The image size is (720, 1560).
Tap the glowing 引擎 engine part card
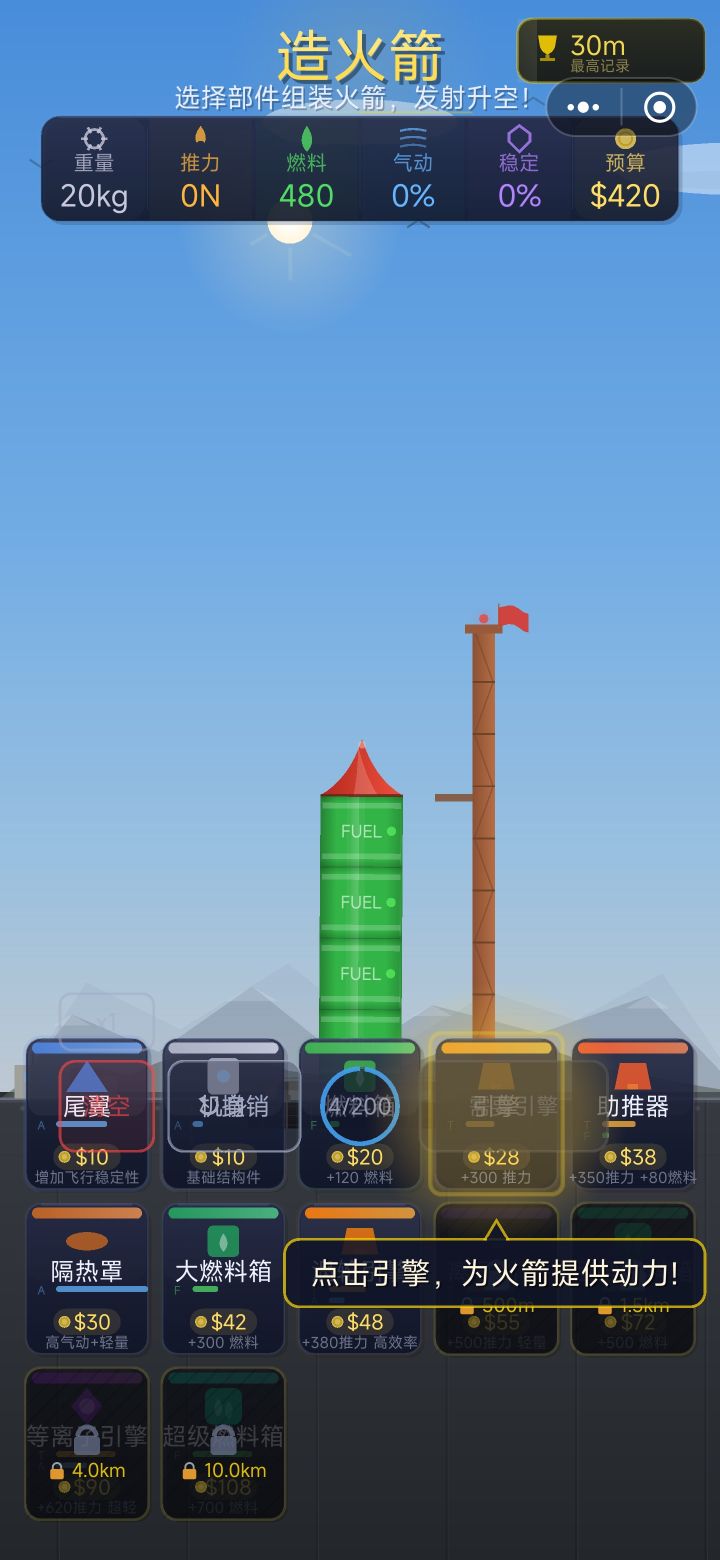(498, 1110)
